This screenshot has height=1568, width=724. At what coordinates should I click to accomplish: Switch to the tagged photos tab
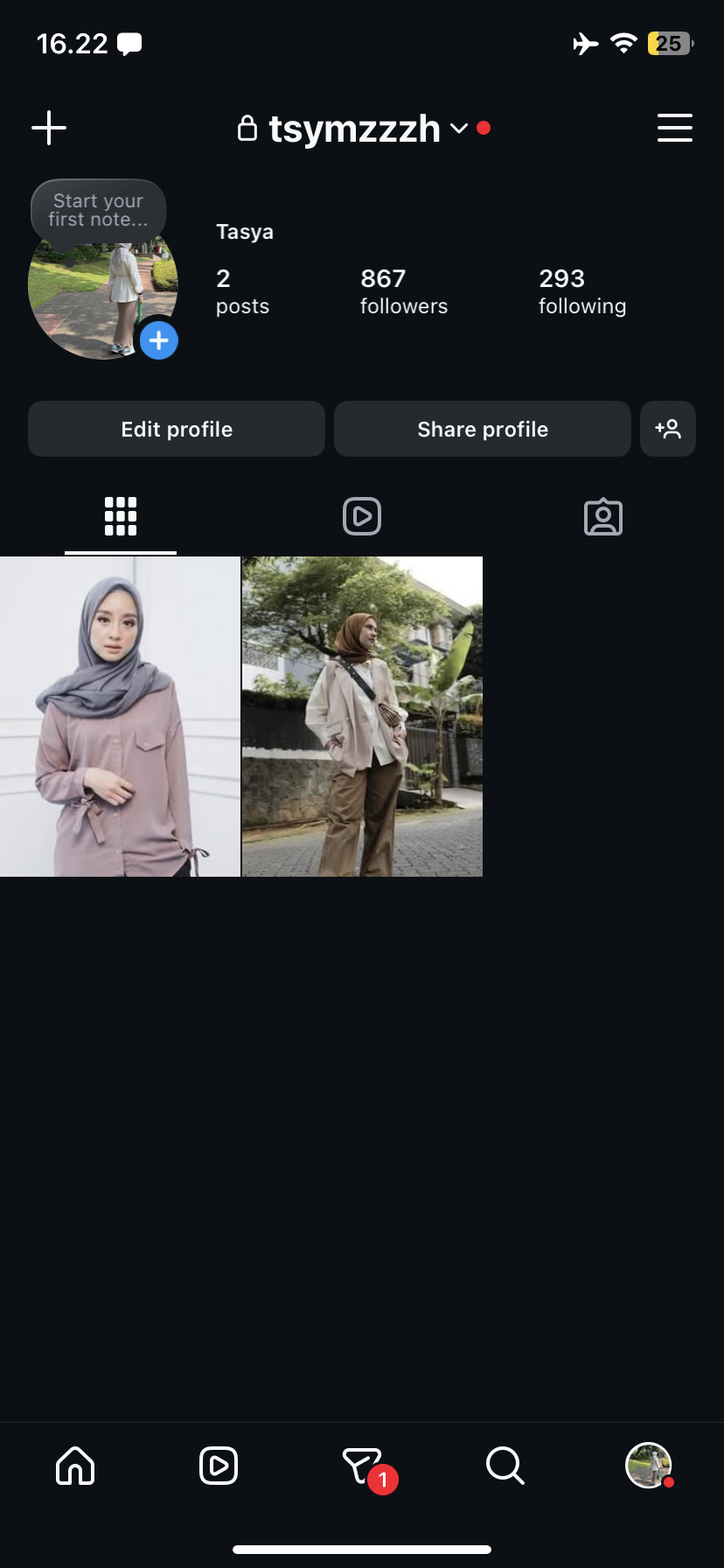(603, 516)
